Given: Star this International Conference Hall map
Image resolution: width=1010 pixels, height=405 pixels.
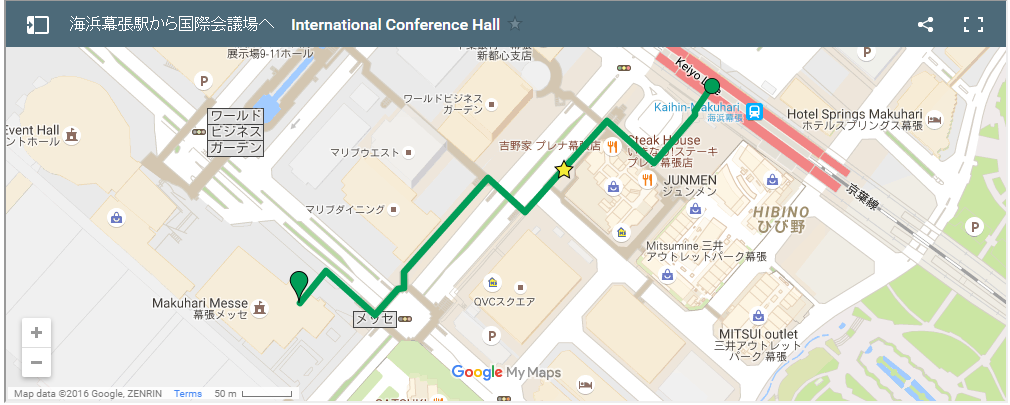Looking at the screenshot, I should click(514, 24).
